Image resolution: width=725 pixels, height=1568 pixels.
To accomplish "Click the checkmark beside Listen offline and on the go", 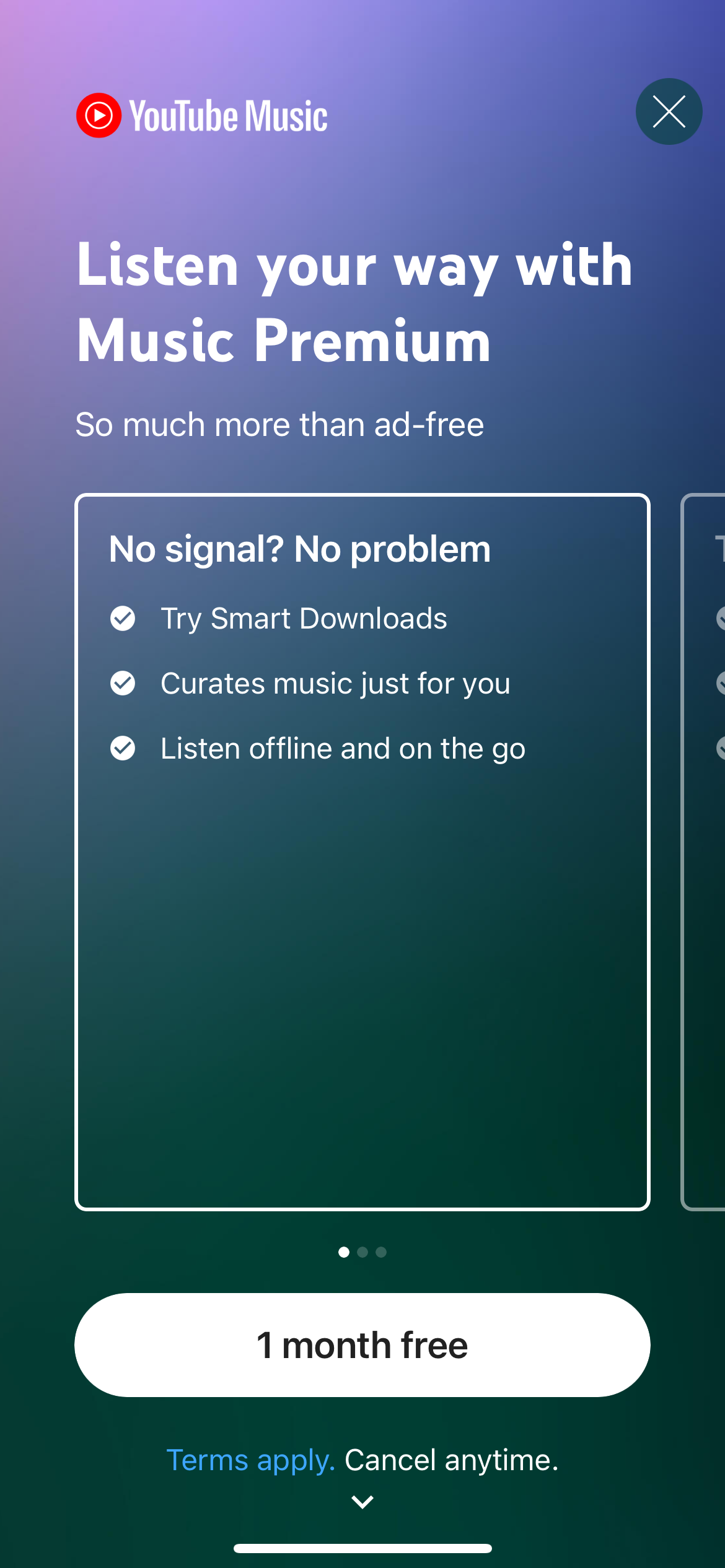I will point(122,748).
